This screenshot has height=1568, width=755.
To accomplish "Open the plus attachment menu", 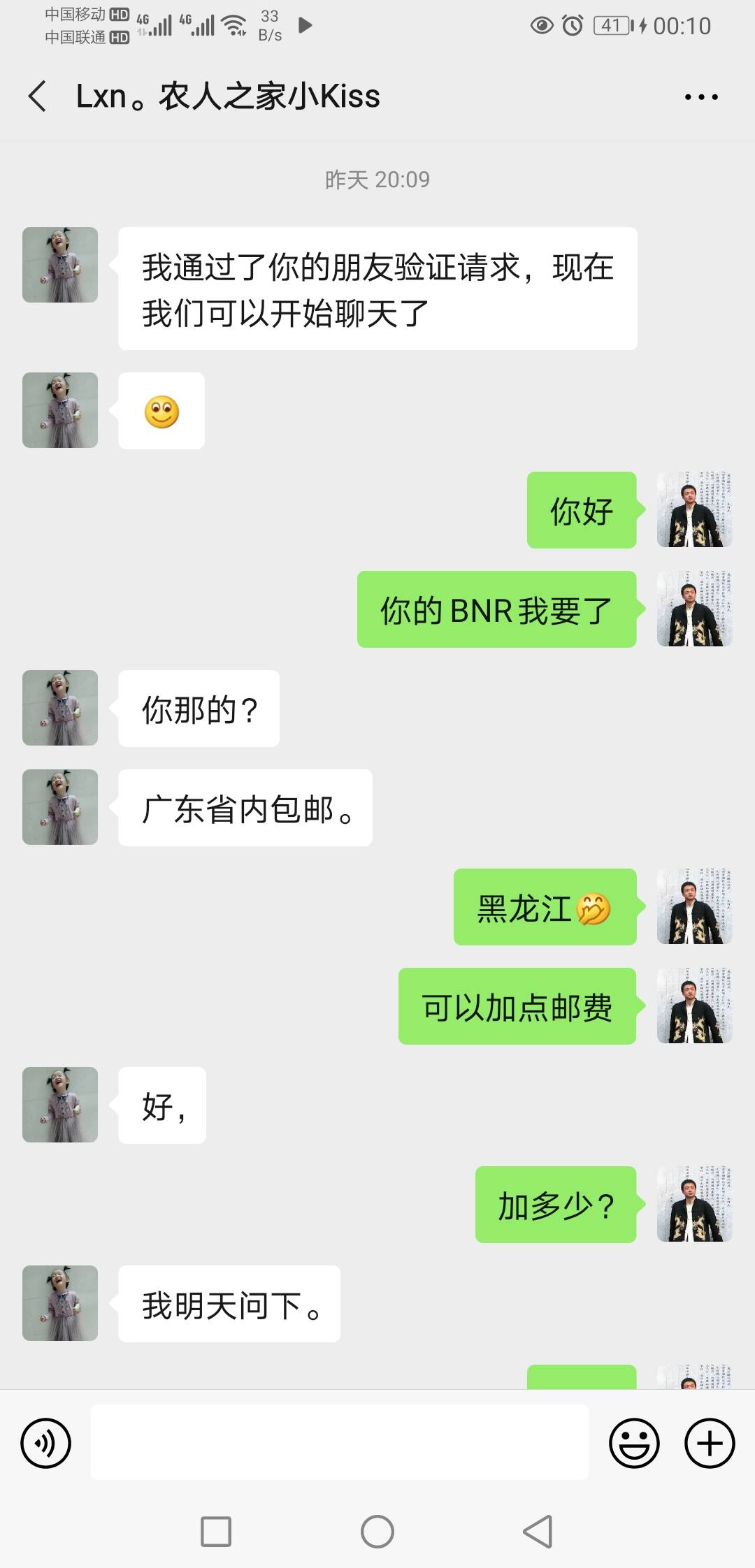I will click(709, 1443).
